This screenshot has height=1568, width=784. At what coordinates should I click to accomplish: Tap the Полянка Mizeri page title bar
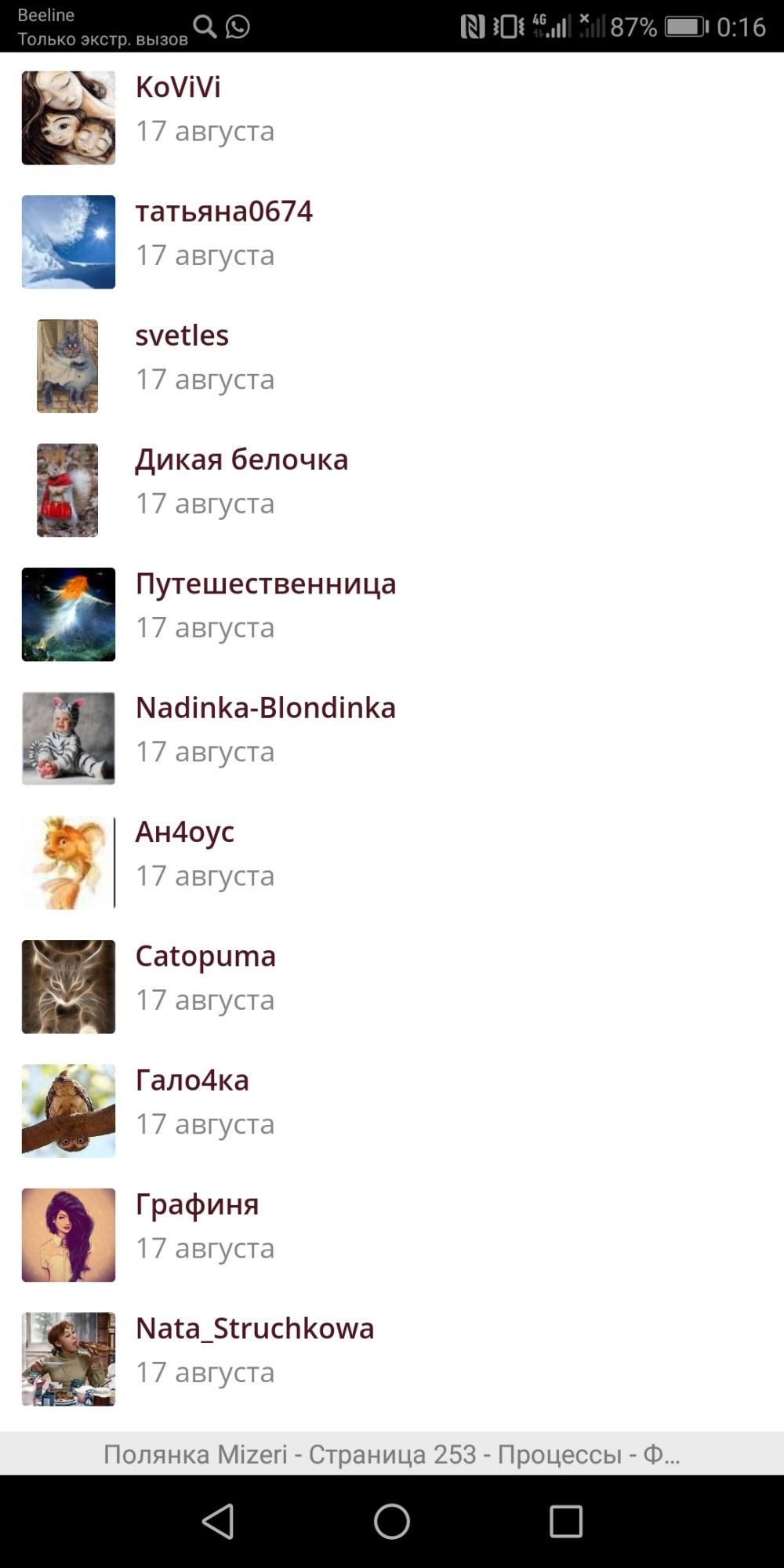(392, 1454)
